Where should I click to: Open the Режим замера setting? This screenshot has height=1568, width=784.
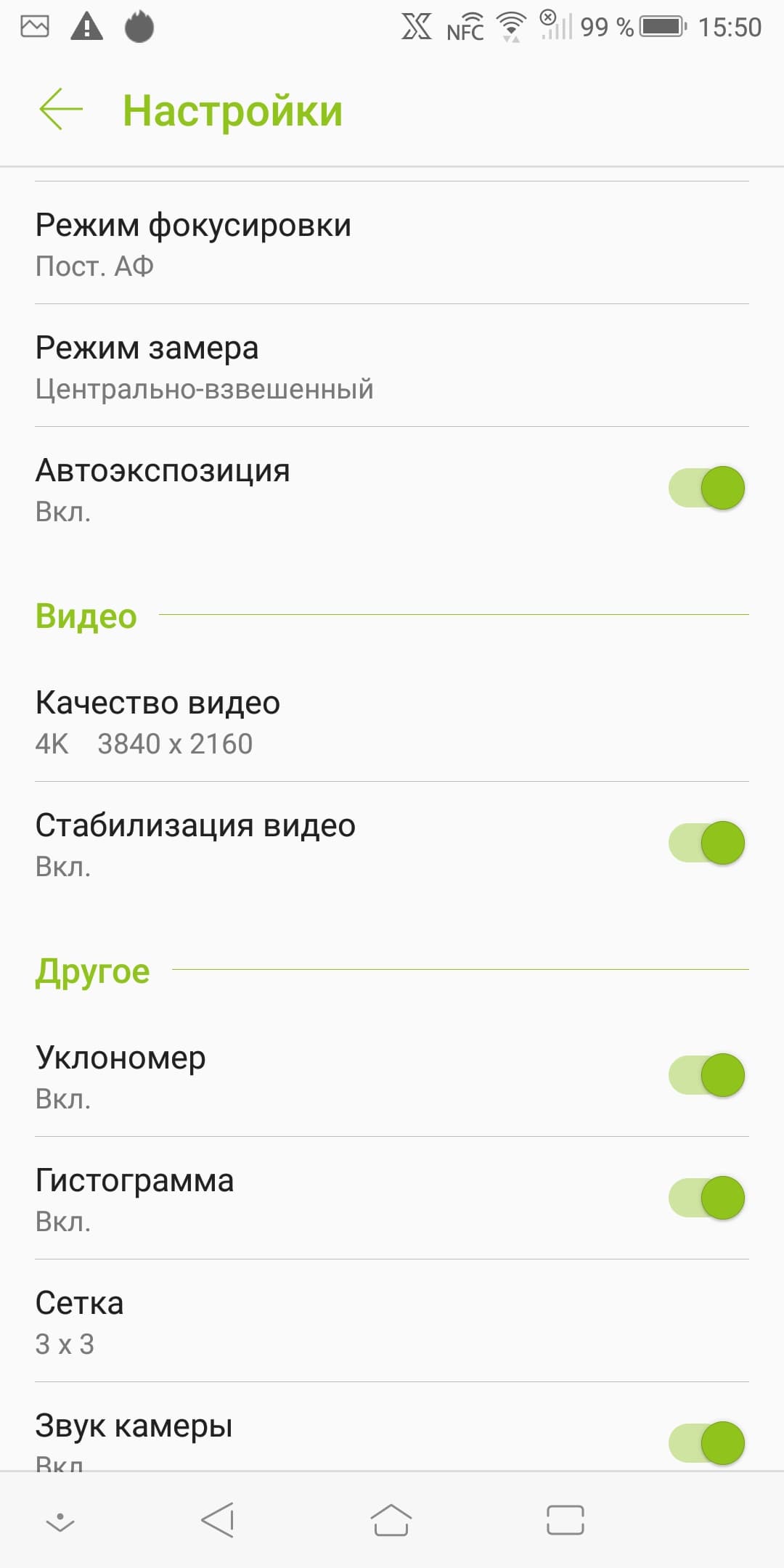point(392,367)
